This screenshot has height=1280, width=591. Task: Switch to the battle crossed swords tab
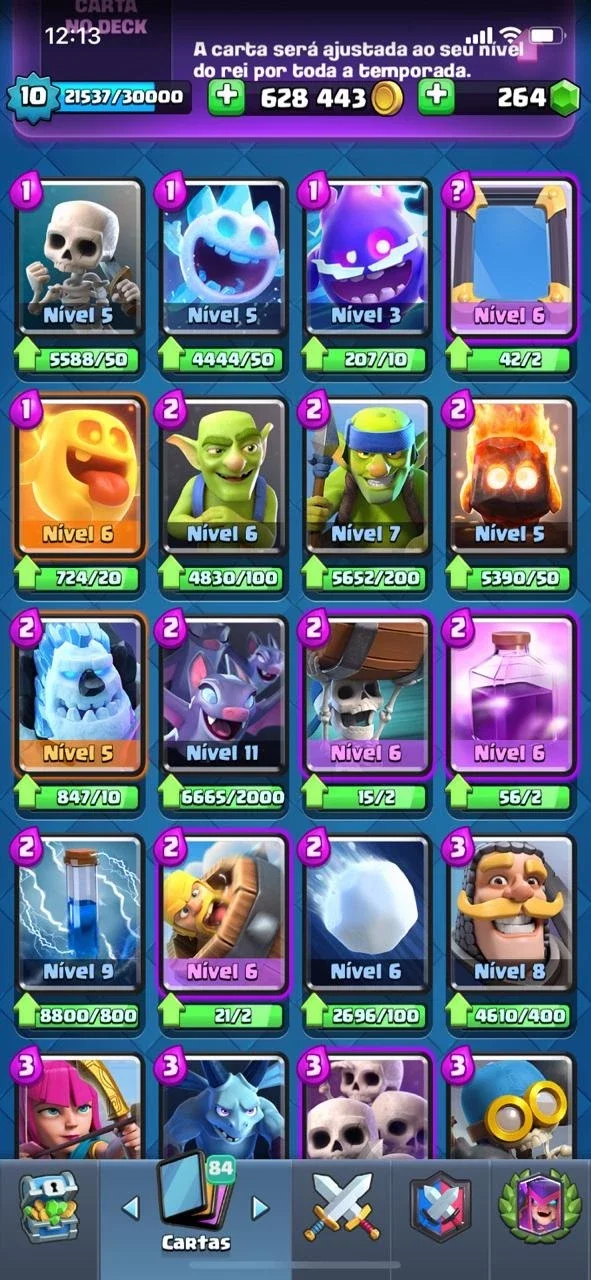coord(342,1207)
